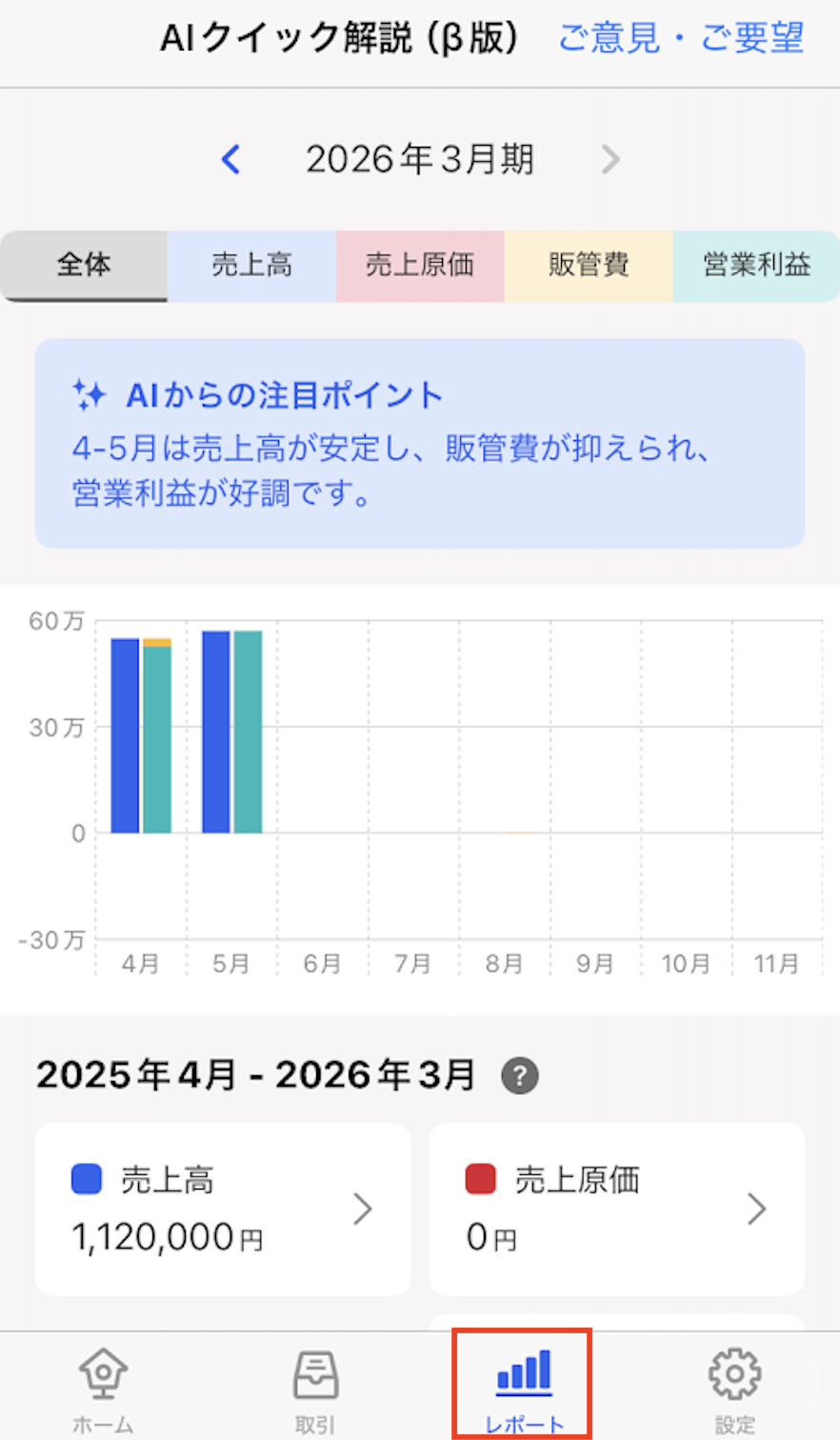
Task: Tap the ? help icon next to date range
Action: (519, 1074)
